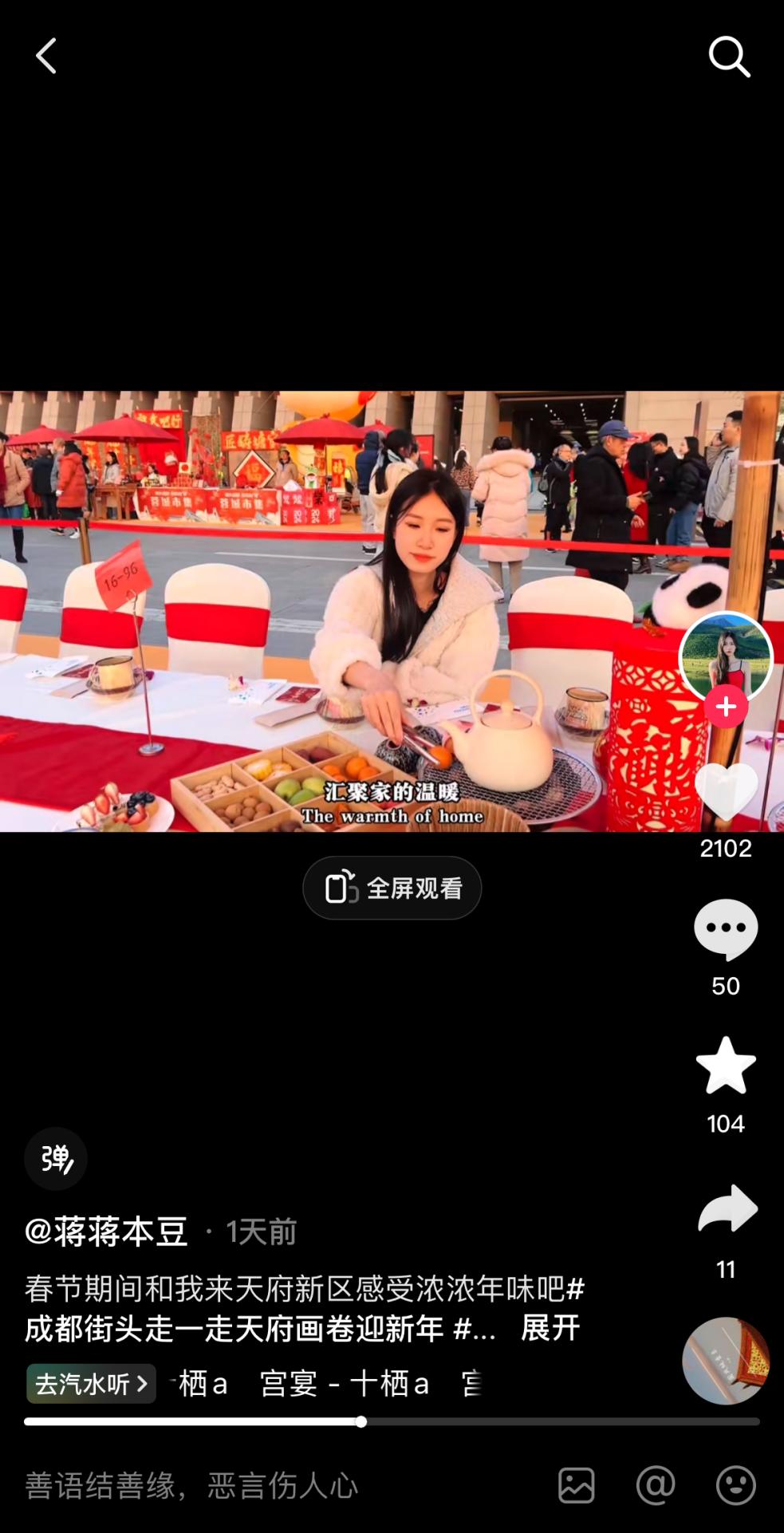
Task: Focus the comment box 善语结善缘
Action: pos(191,1486)
